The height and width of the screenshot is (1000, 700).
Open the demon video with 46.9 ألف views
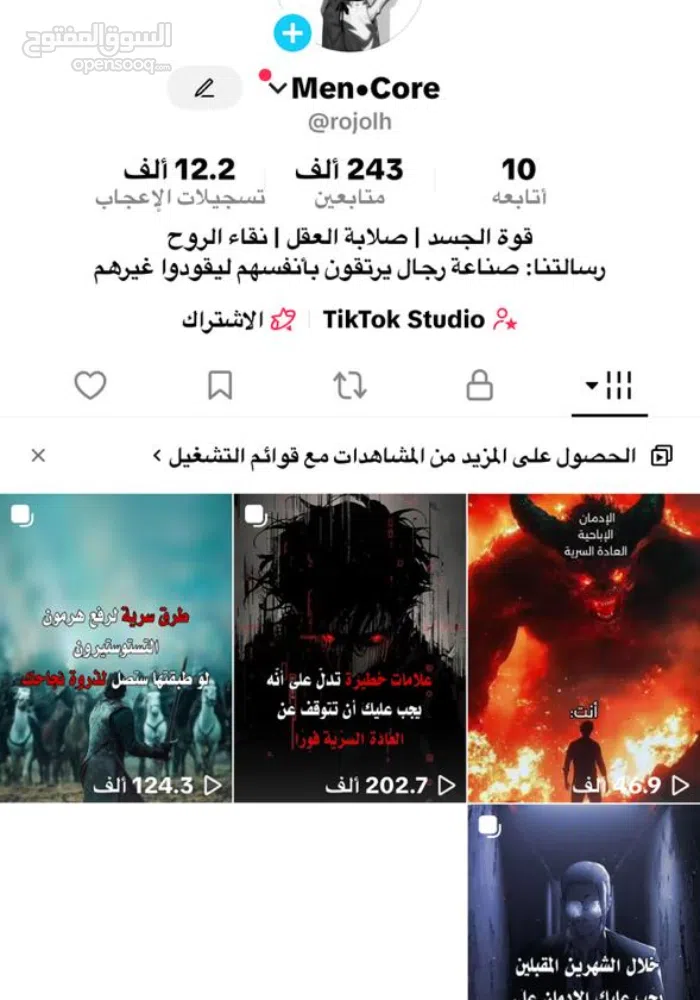tap(584, 648)
